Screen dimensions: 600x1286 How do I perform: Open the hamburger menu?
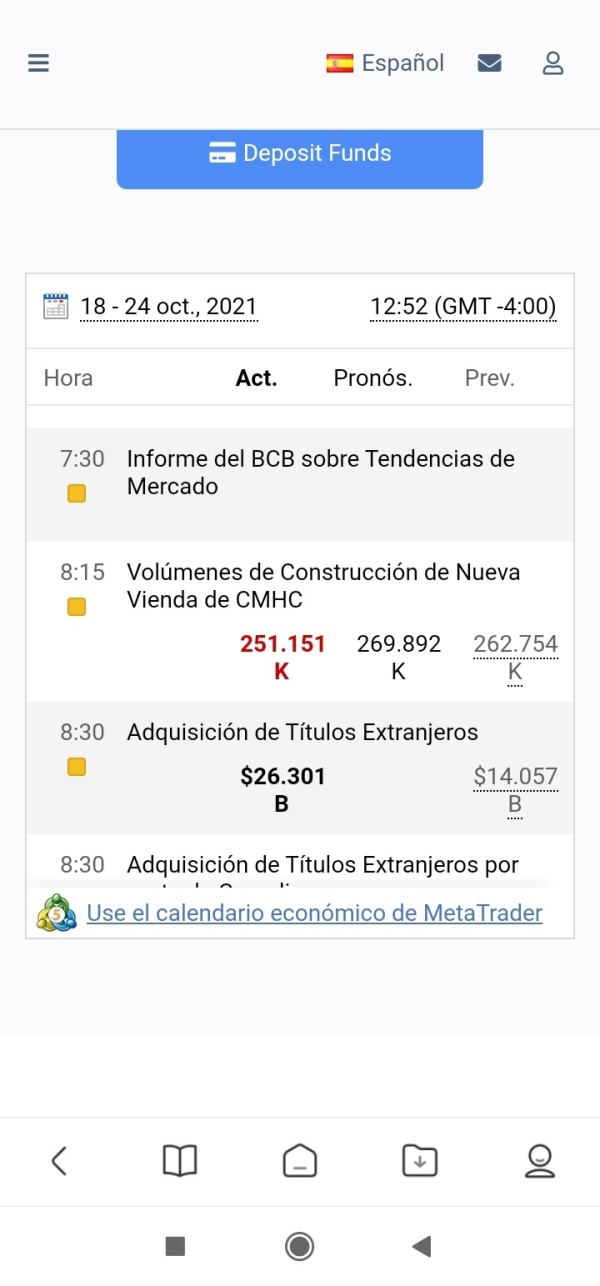[x=38, y=63]
